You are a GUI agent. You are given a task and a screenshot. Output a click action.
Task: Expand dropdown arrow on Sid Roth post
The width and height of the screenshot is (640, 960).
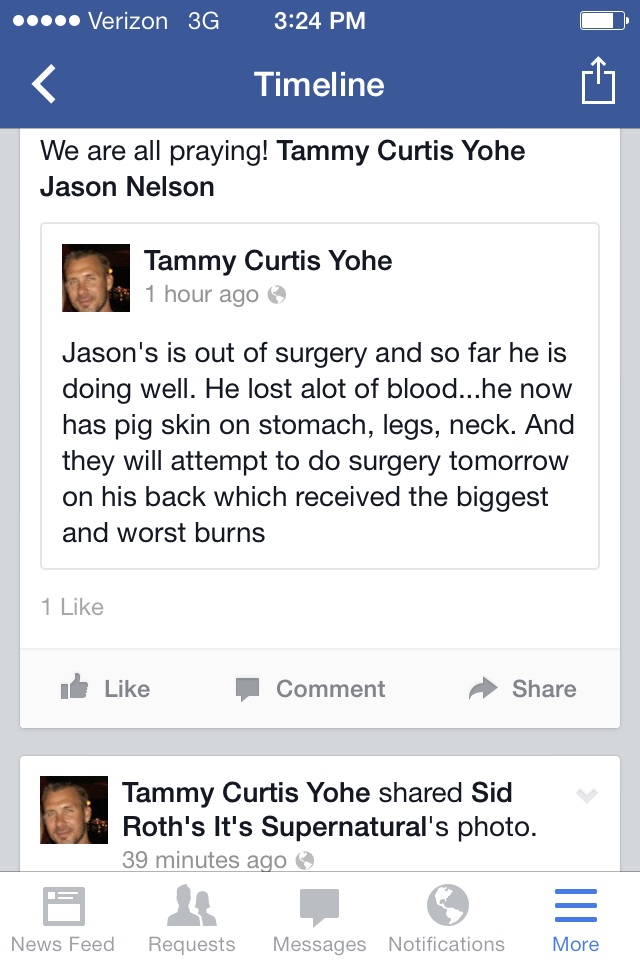[587, 796]
